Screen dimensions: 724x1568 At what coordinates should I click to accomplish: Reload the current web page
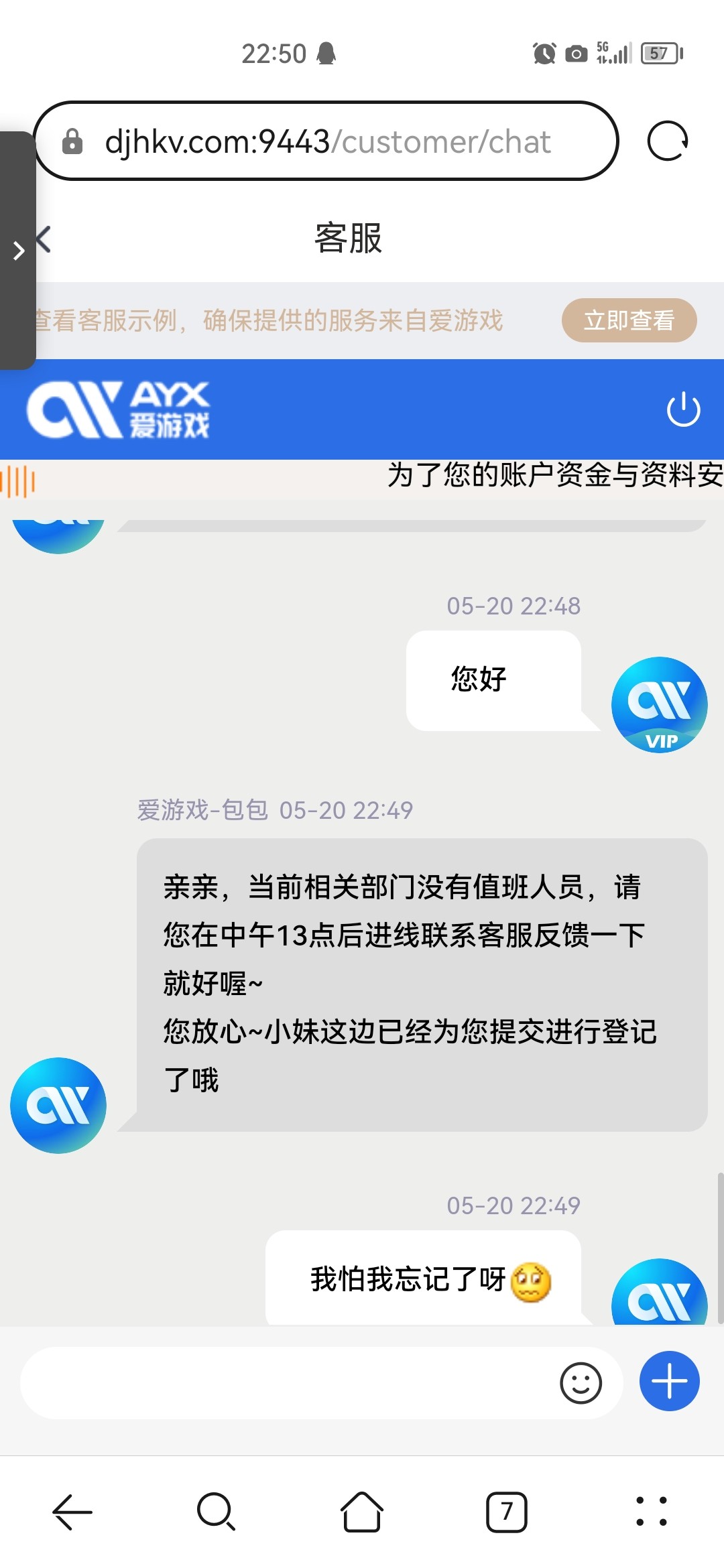(x=667, y=141)
